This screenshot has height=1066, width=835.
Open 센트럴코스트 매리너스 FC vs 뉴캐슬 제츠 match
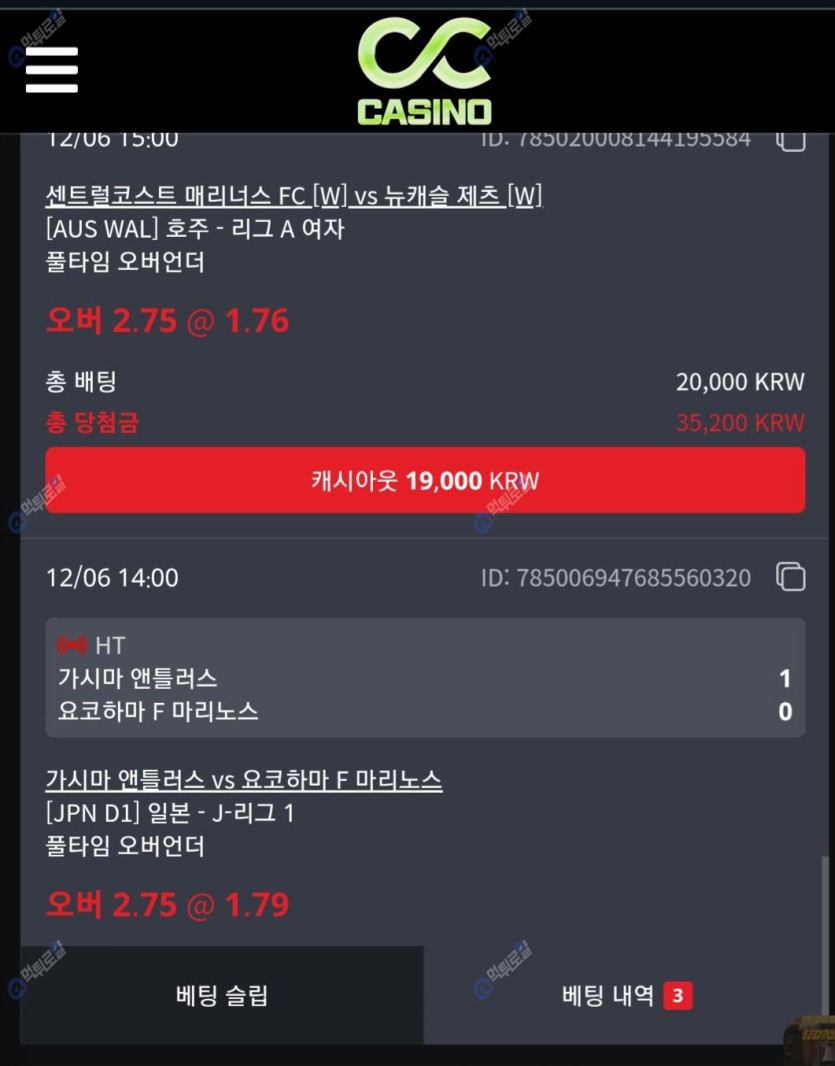(x=294, y=196)
